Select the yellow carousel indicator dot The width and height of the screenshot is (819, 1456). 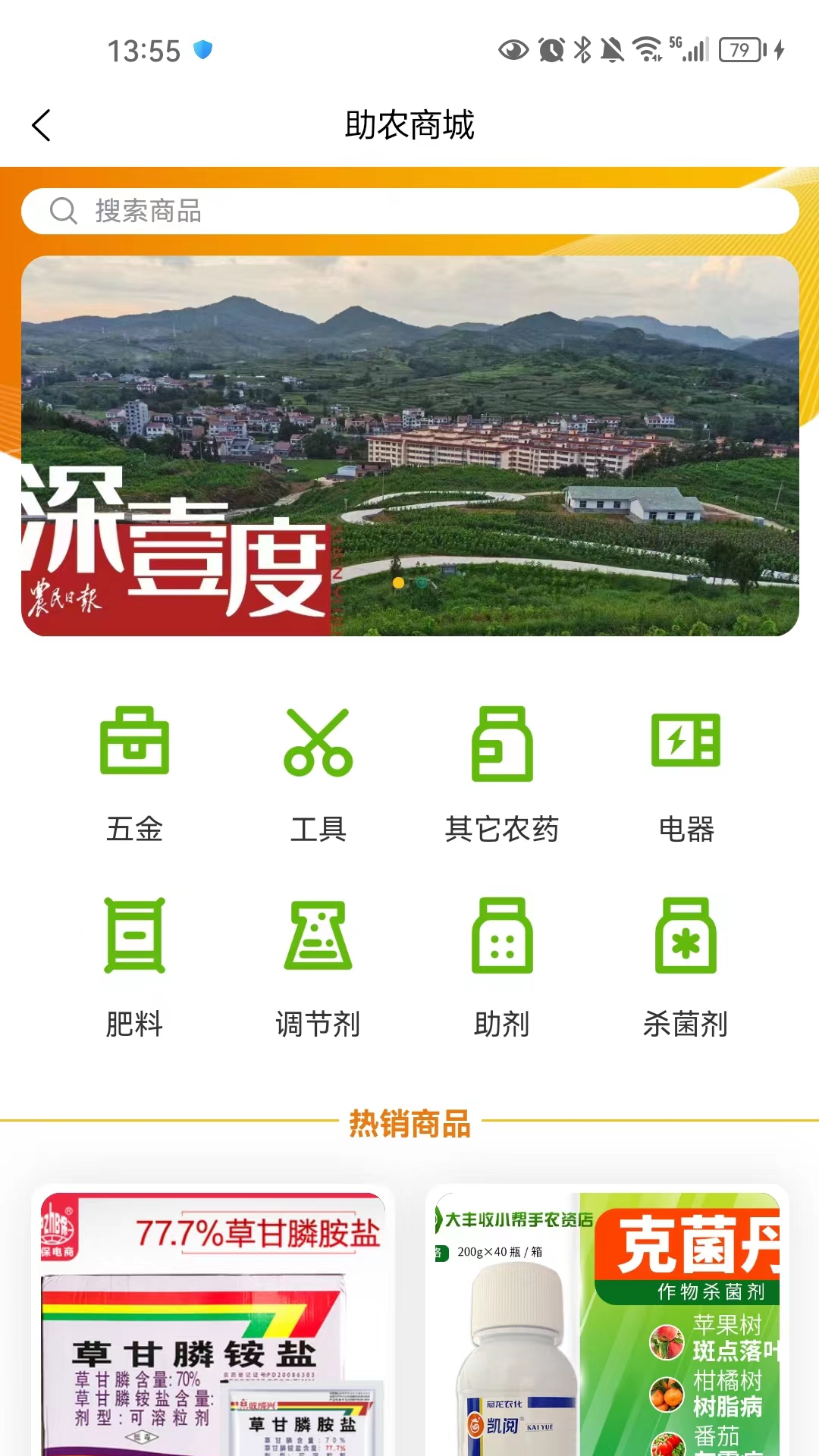tap(397, 580)
